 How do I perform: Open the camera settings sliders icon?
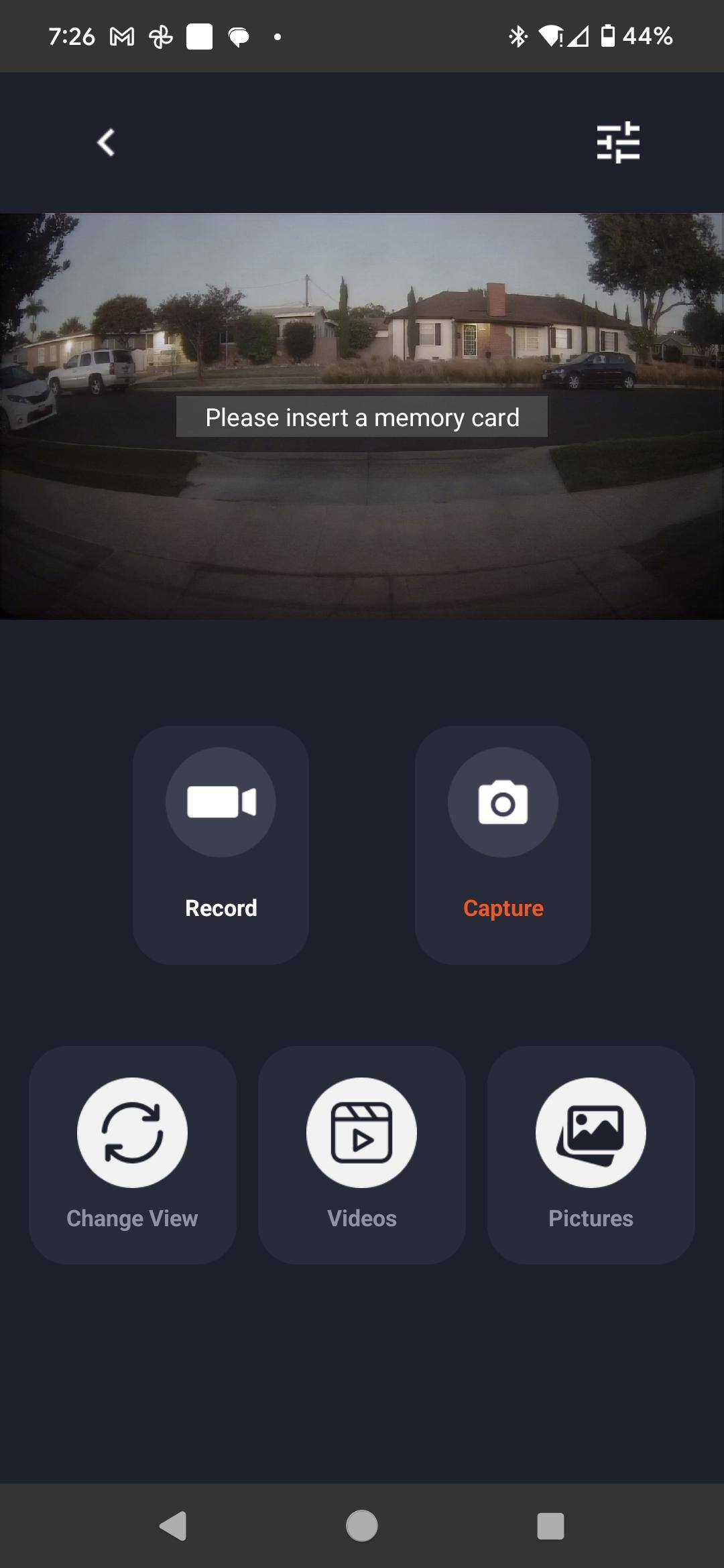coord(618,142)
